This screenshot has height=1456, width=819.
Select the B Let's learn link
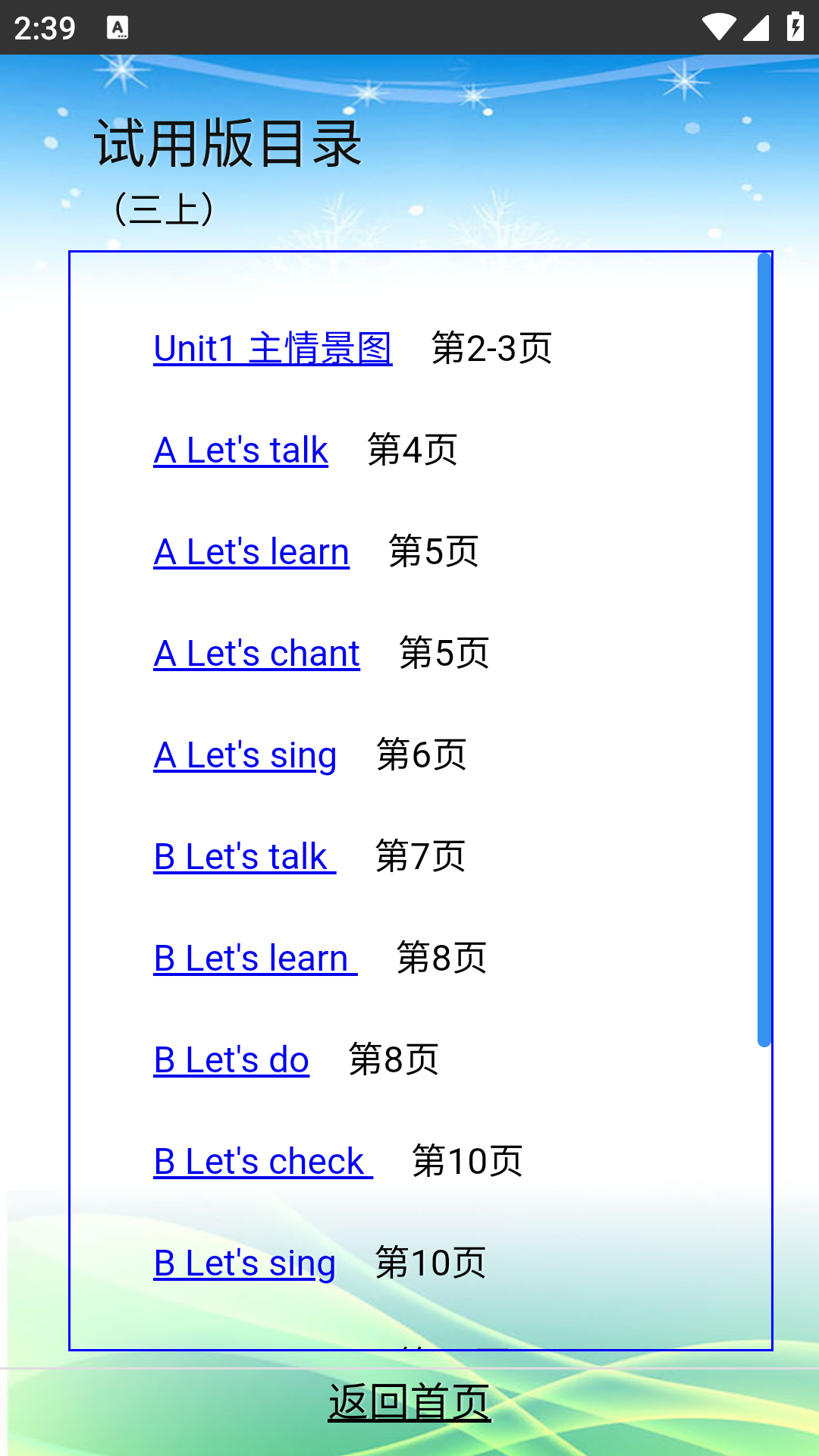coord(254,959)
